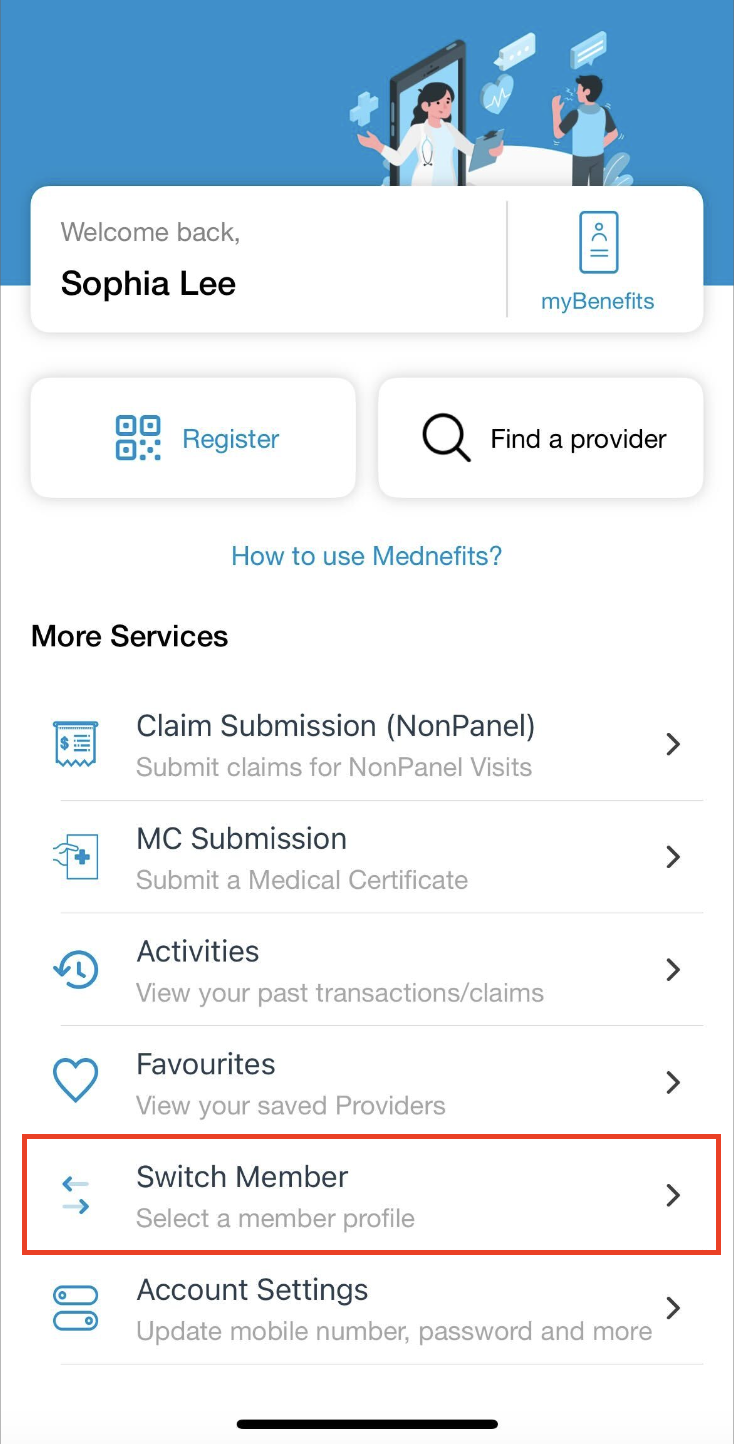Open myBenefits card

tap(598, 260)
